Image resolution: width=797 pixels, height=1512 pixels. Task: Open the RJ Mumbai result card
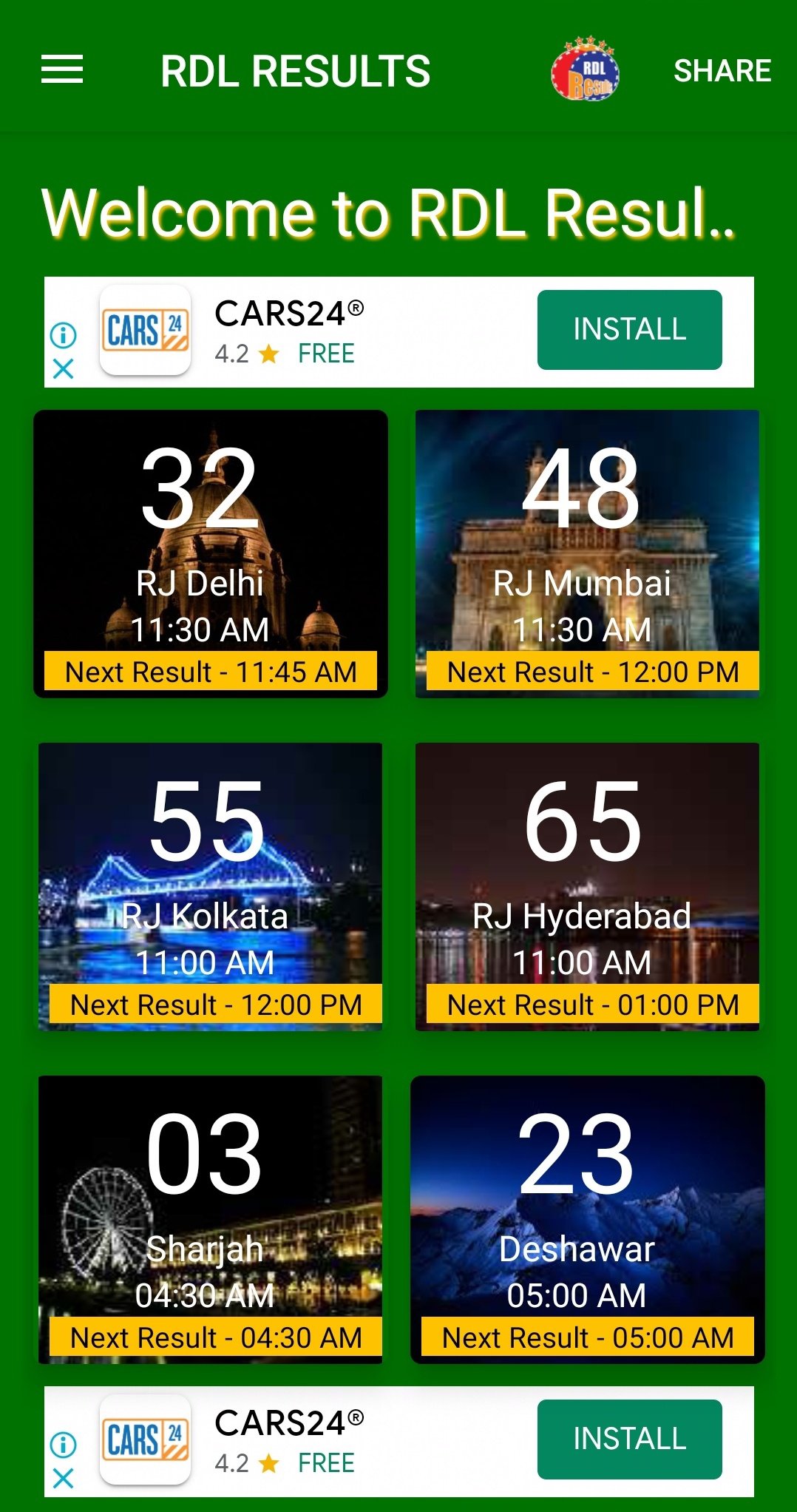(587, 553)
